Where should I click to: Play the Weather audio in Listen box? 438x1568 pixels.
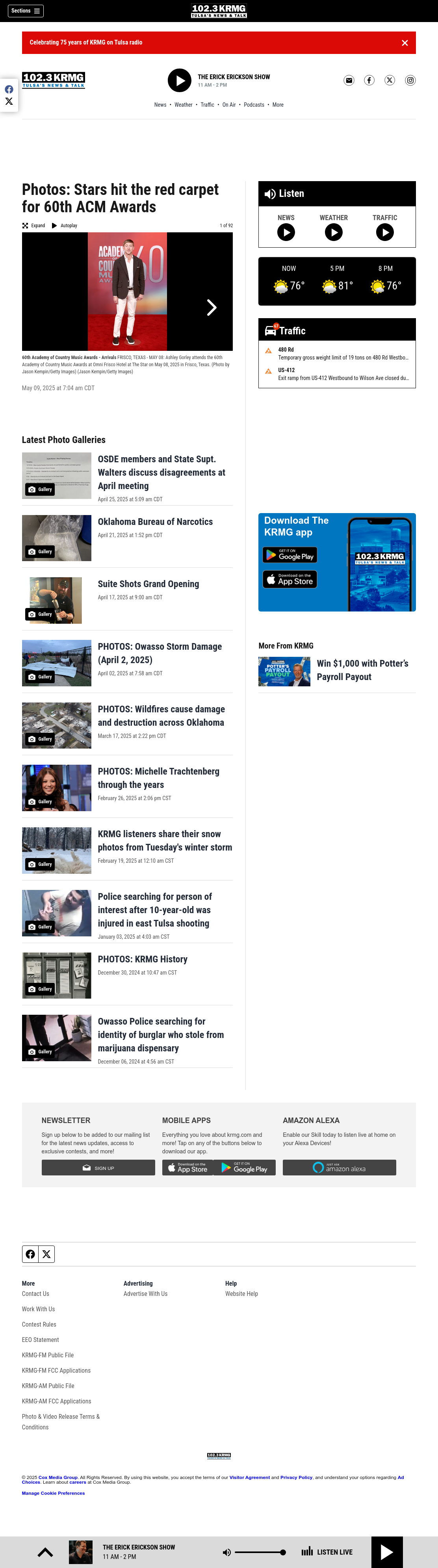(334, 232)
